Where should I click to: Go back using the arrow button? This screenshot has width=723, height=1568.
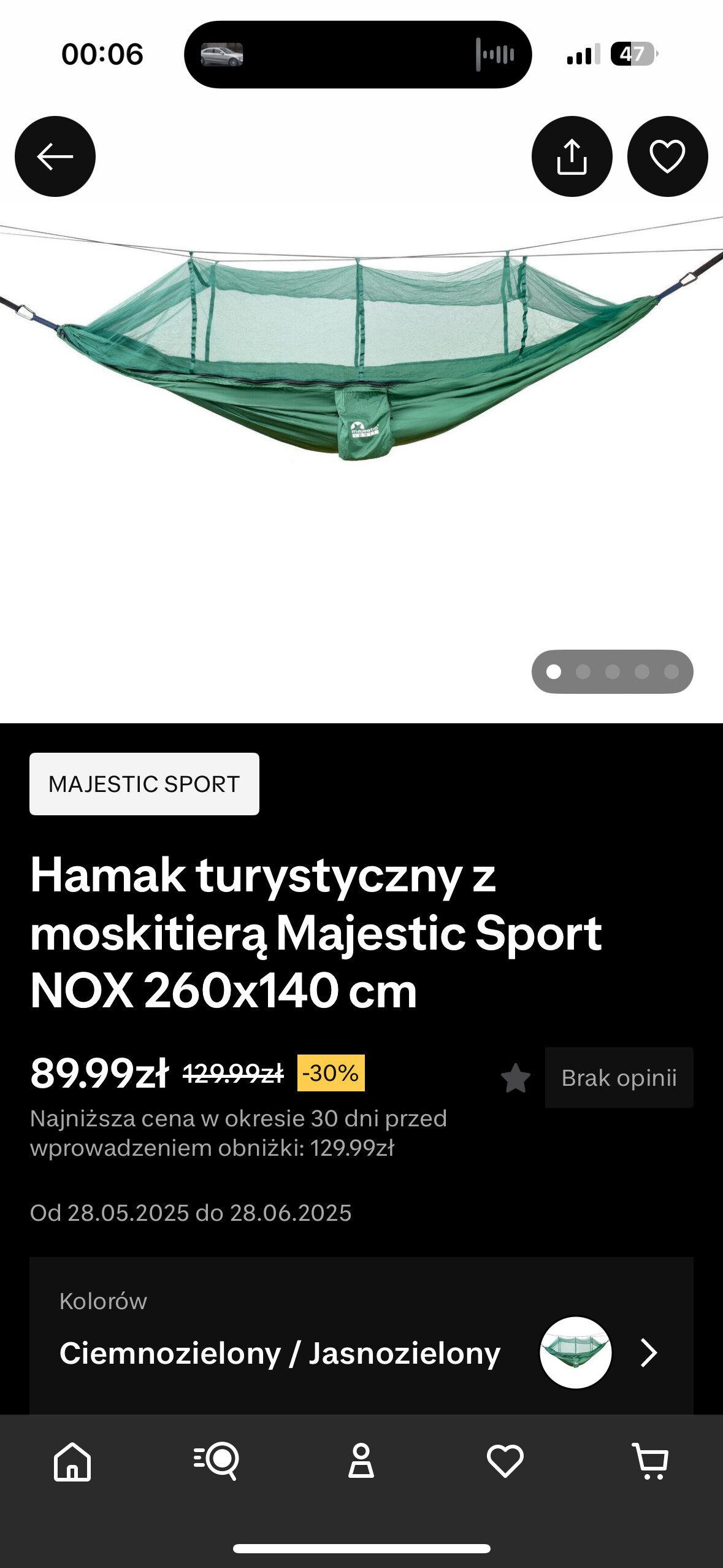coord(55,156)
